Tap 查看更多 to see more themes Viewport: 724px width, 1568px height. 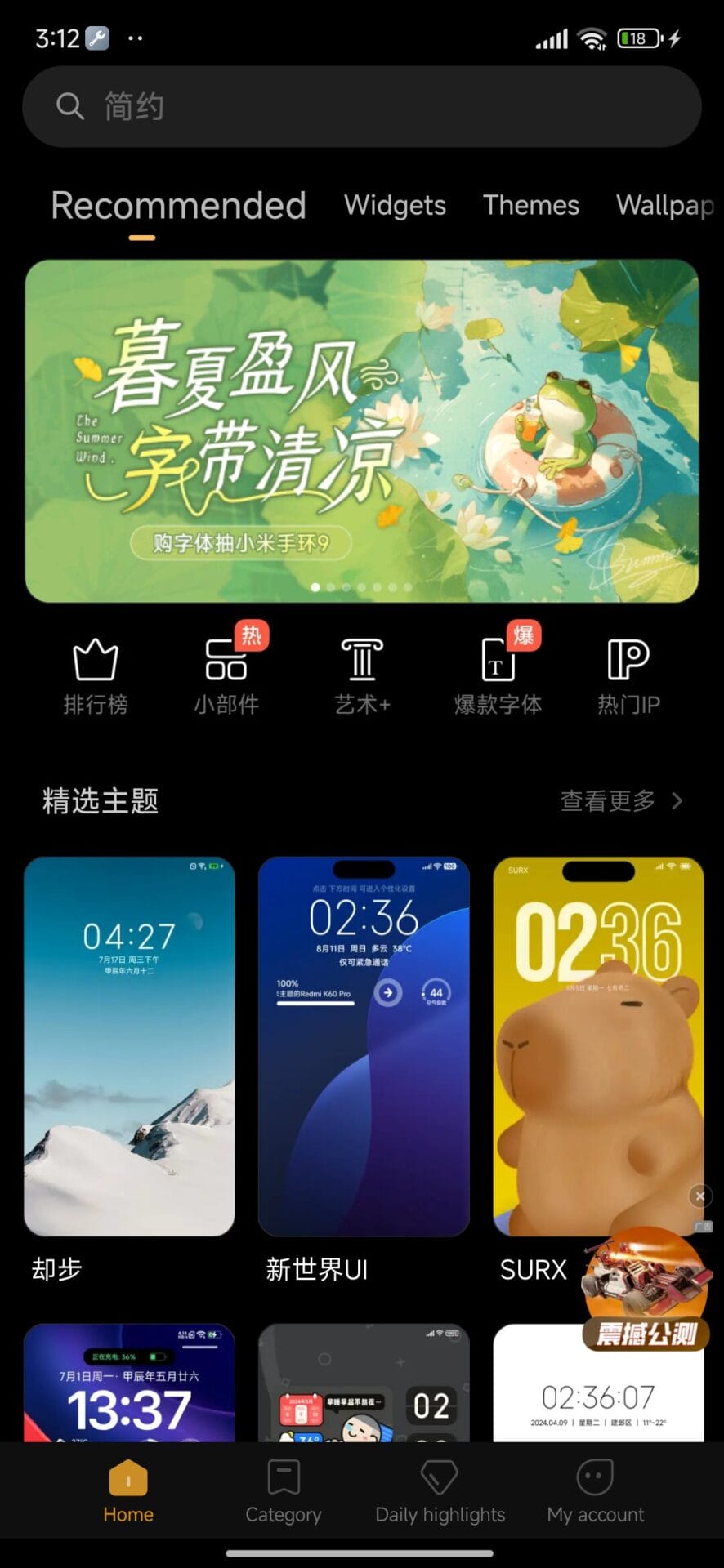(620, 801)
